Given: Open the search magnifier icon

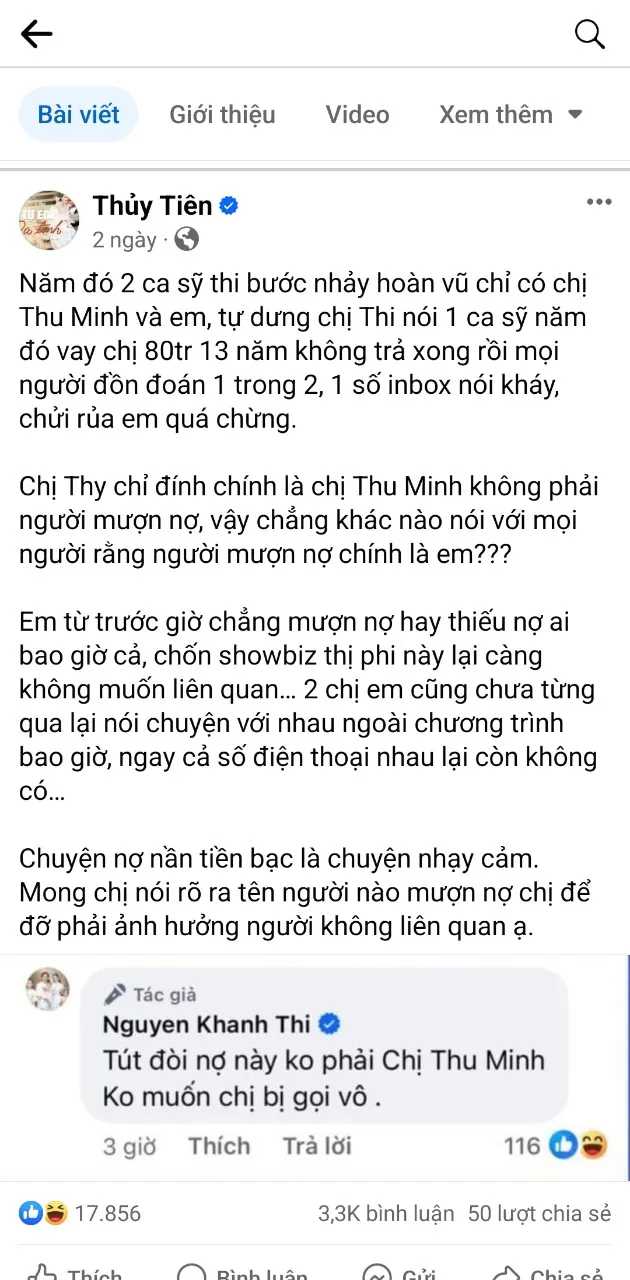Looking at the screenshot, I should 590,34.
